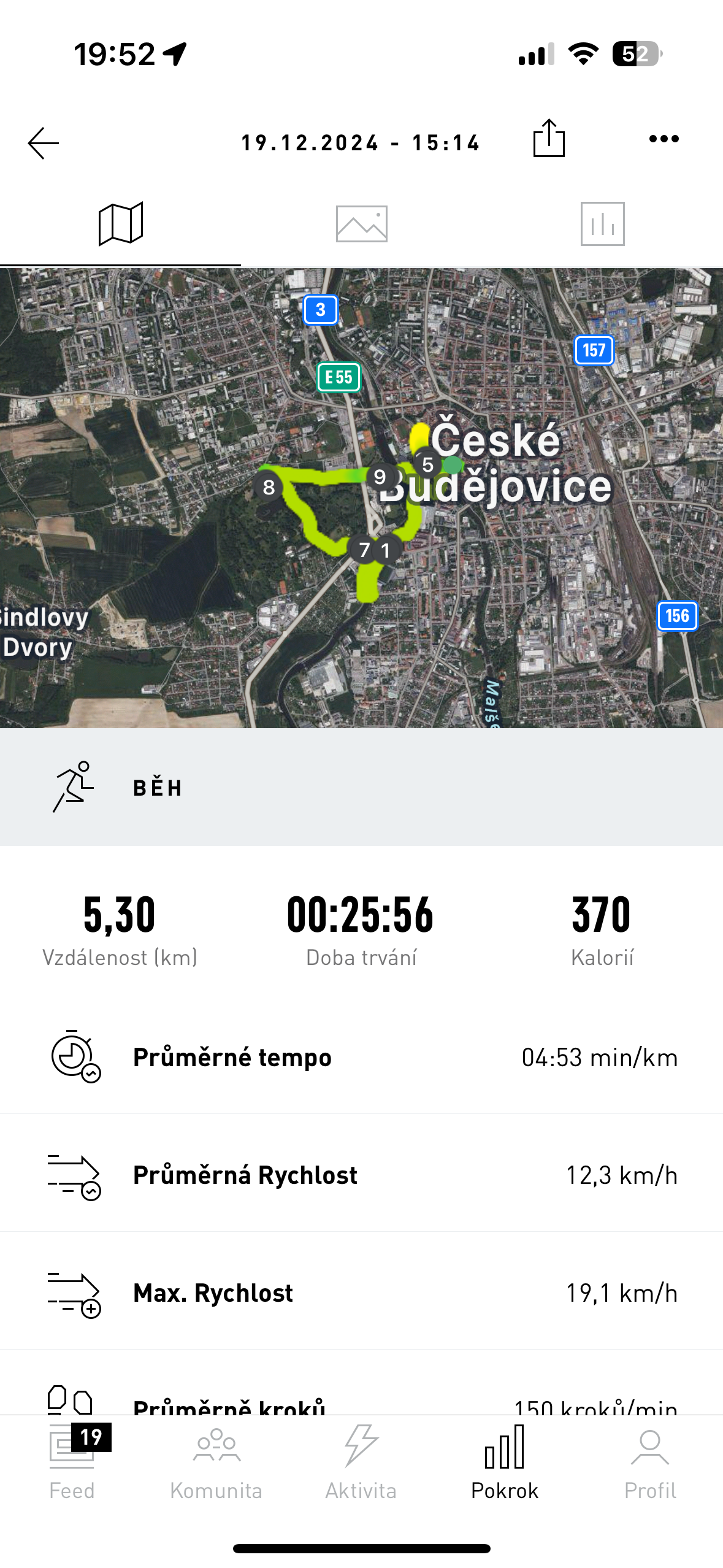
Task: Switch to the Profil tab
Action: (650, 1463)
